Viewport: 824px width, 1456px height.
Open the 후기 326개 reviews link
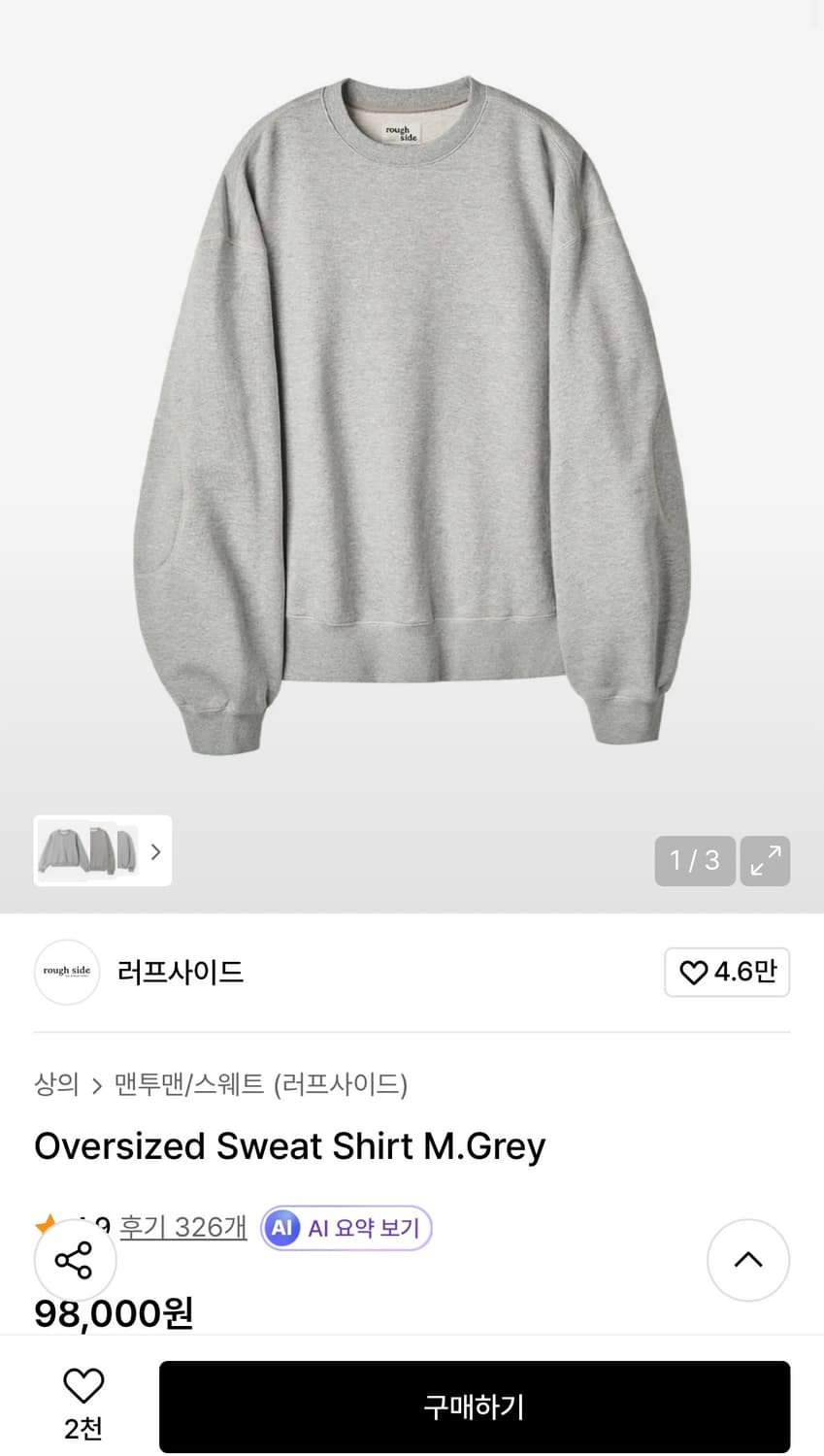click(182, 1227)
